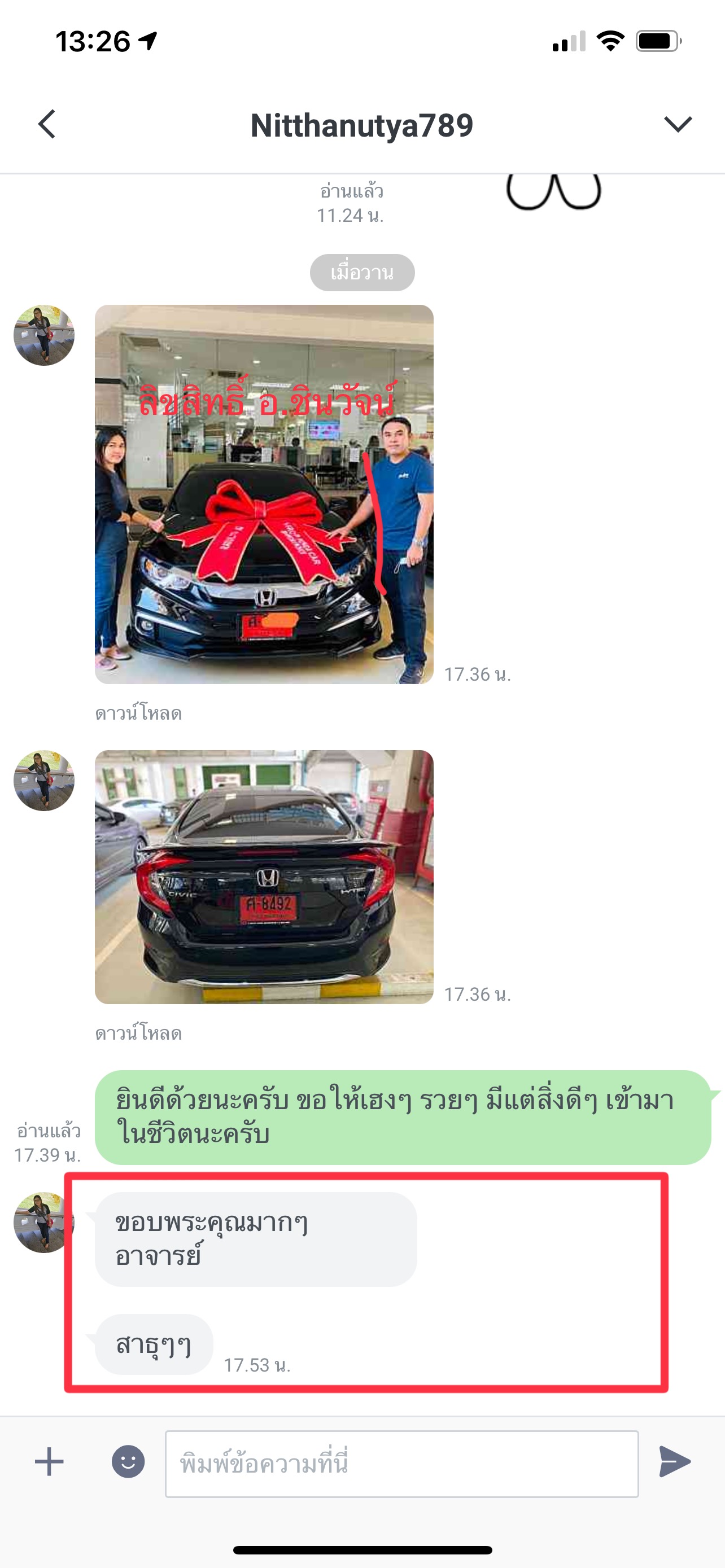Go back from Nitthanutya789 chat

point(47,124)
